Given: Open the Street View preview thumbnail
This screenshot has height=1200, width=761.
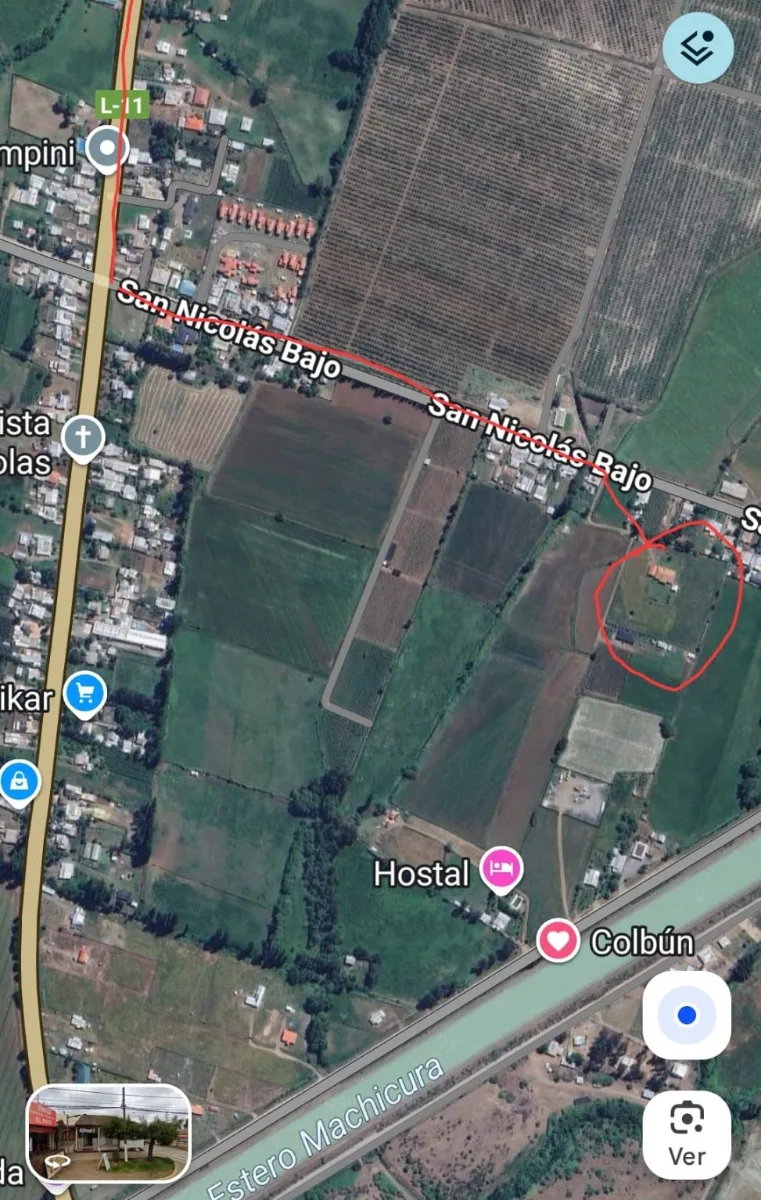Looking at the screenshot, I should (109, 1134).
